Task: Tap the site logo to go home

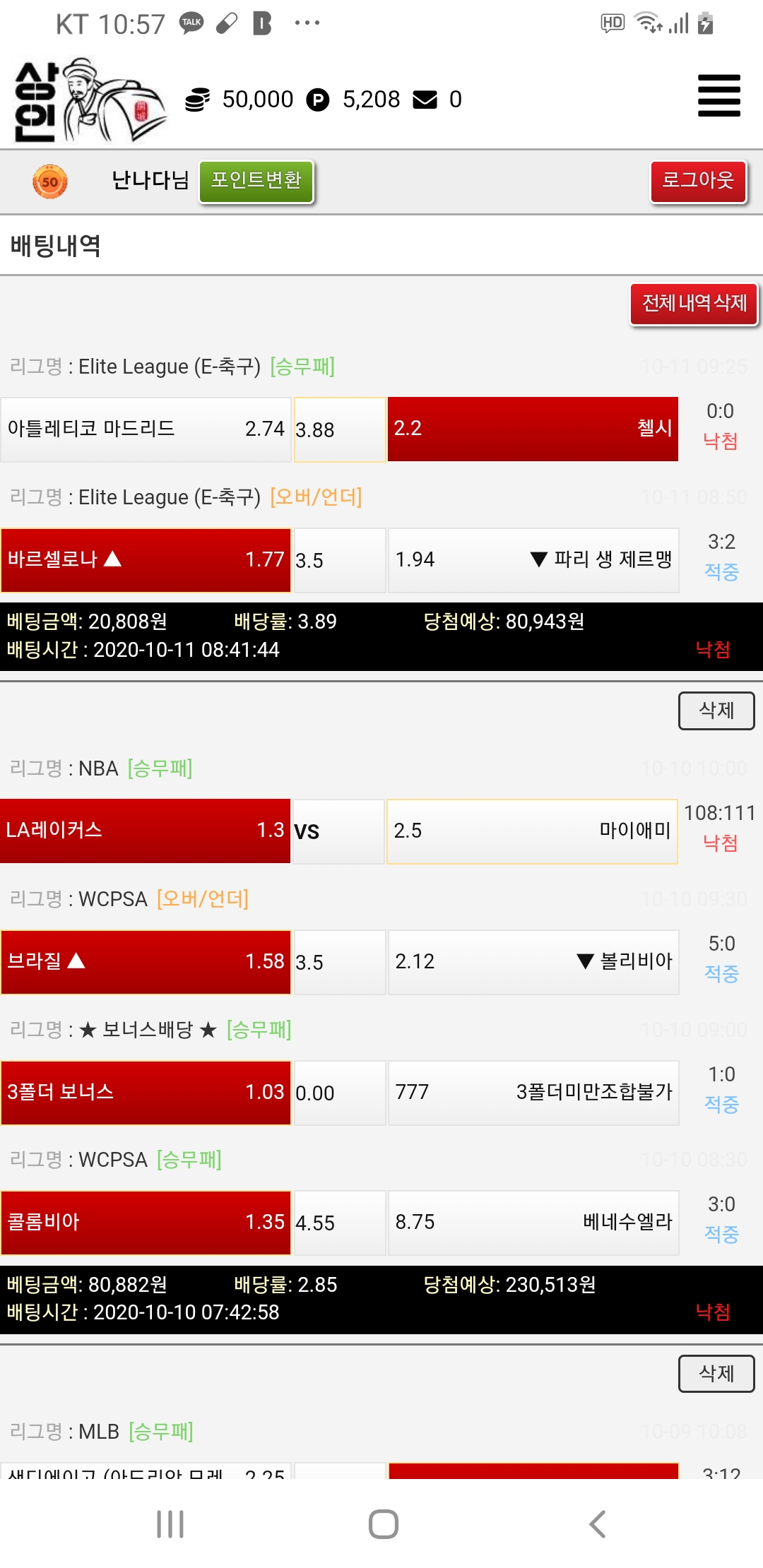Action: [88, 100]
